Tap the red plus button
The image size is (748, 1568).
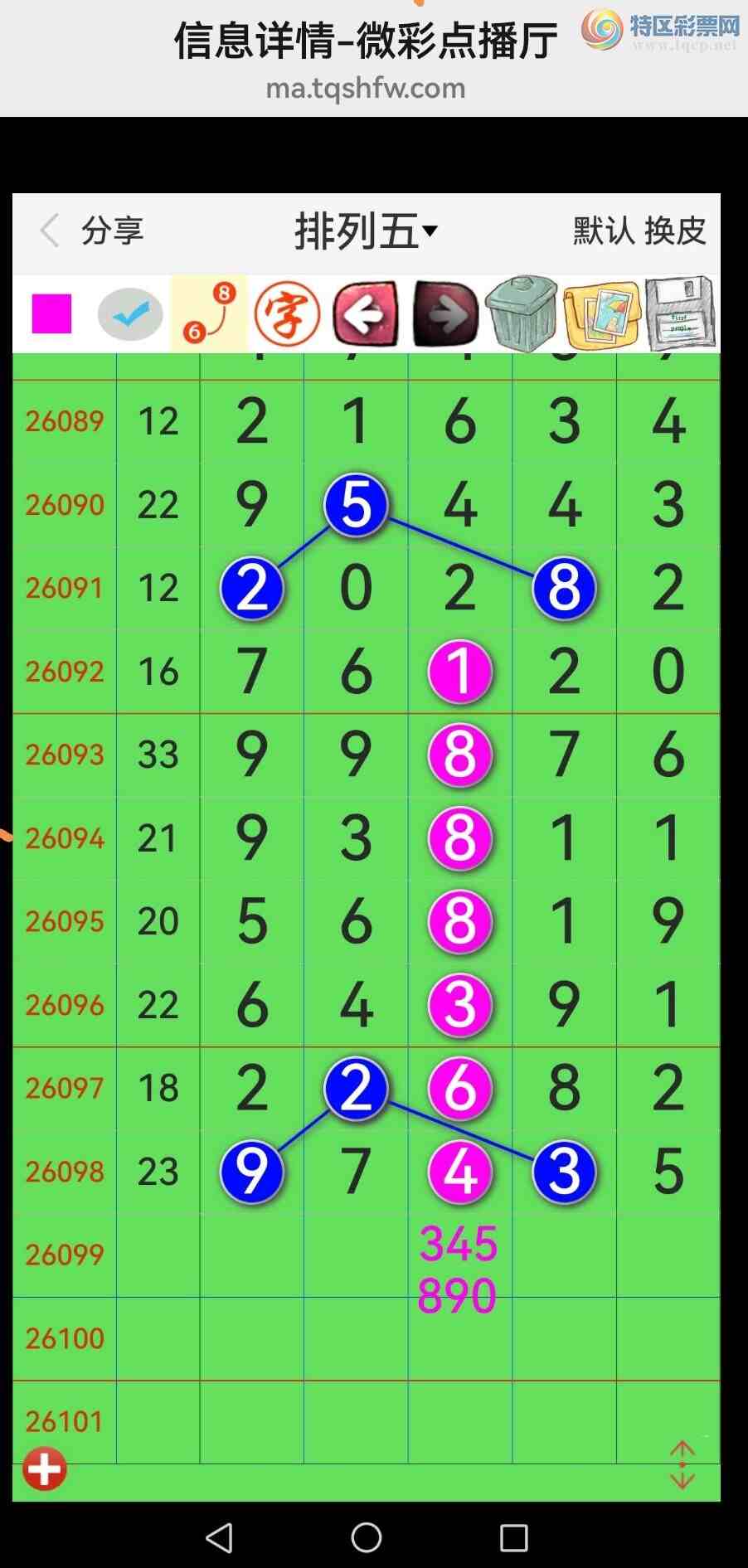[x=45, y=1469]
